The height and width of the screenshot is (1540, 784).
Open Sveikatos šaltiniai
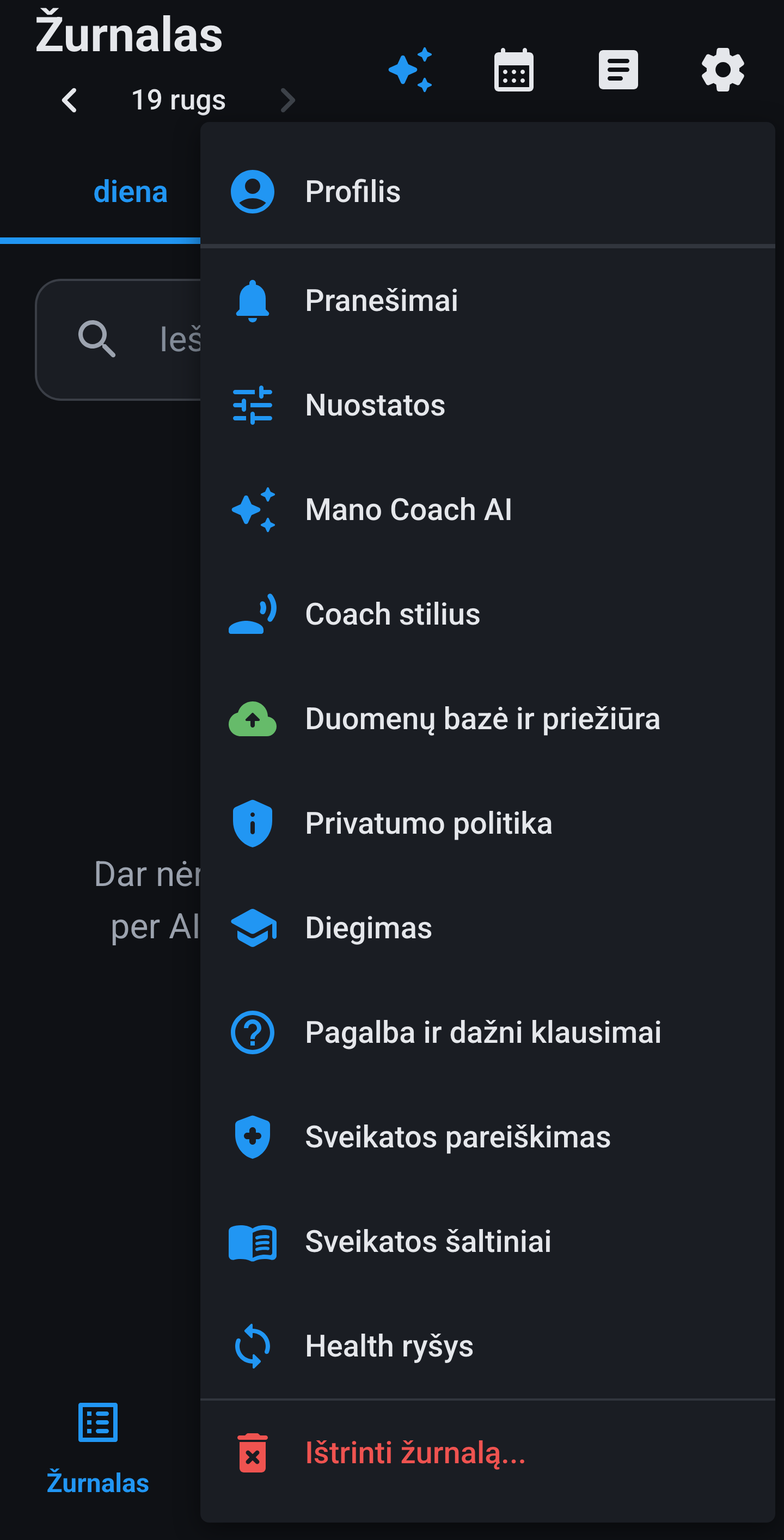[488, 1242]
